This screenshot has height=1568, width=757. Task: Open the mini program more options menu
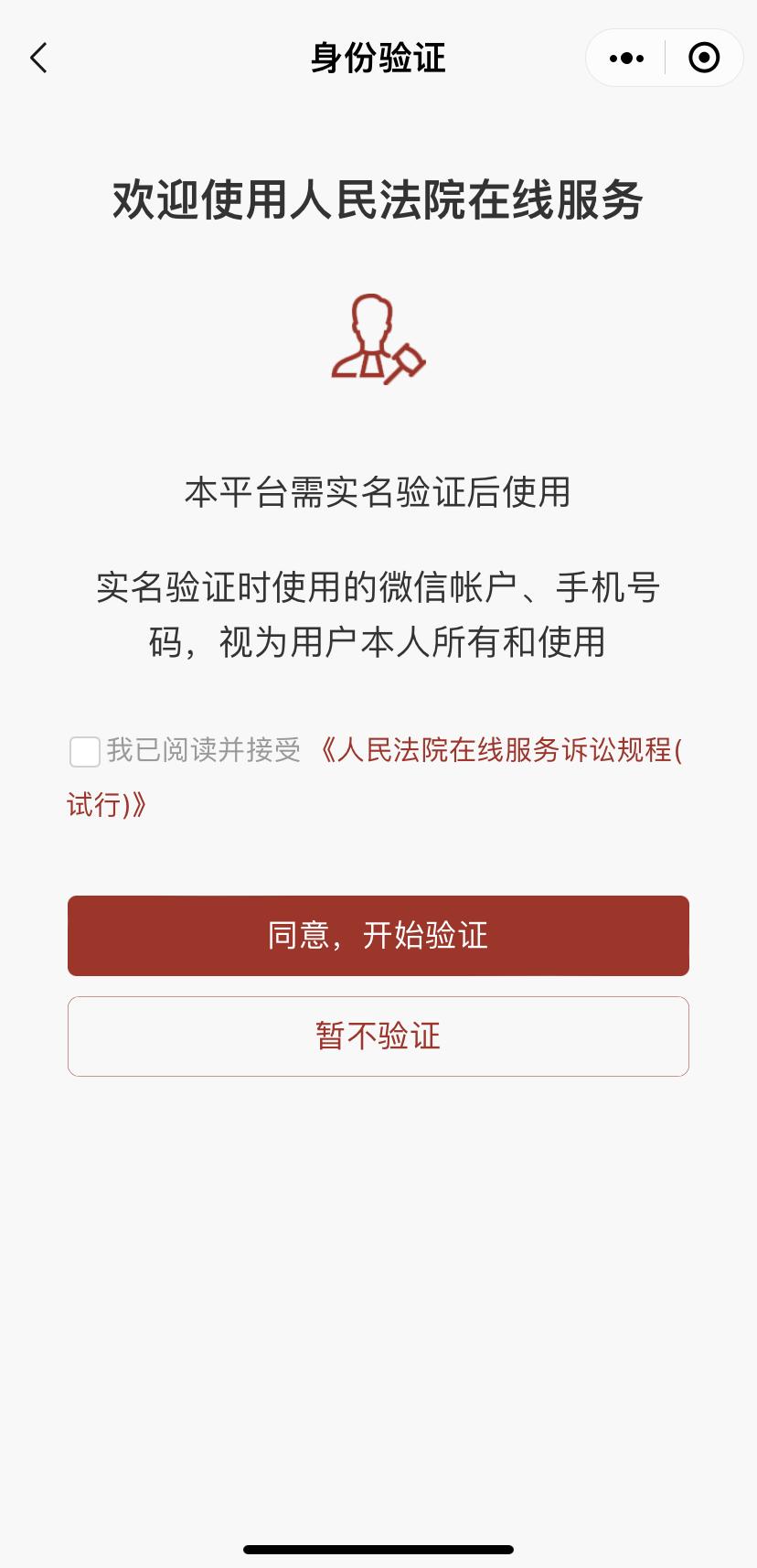click(x=626, y=59)
